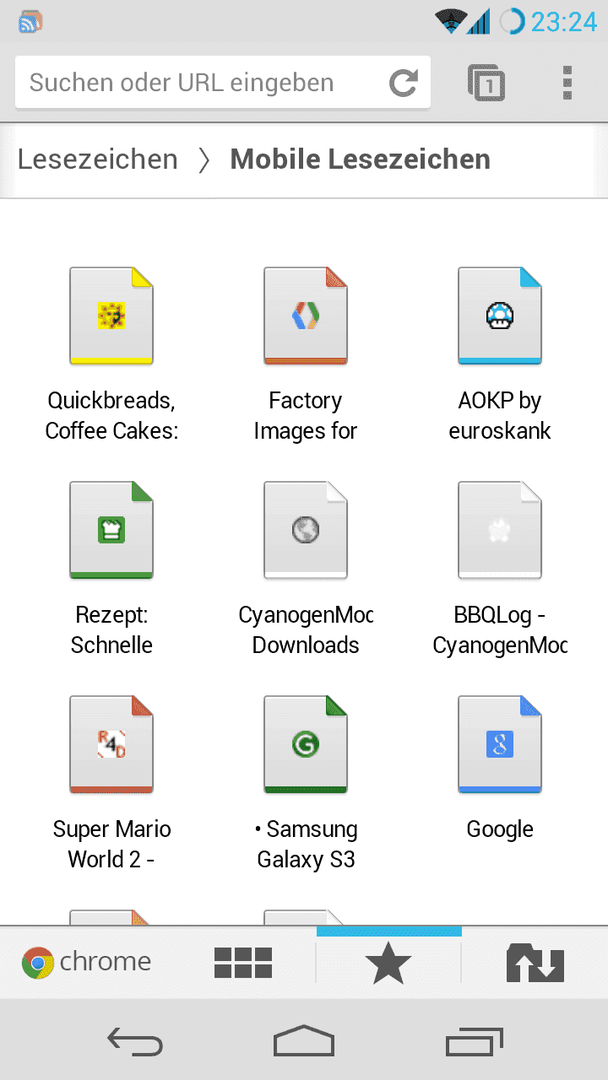608x1080 pixels.
Task: Reload the page with refresh icon
Action: tap(403, 82)
